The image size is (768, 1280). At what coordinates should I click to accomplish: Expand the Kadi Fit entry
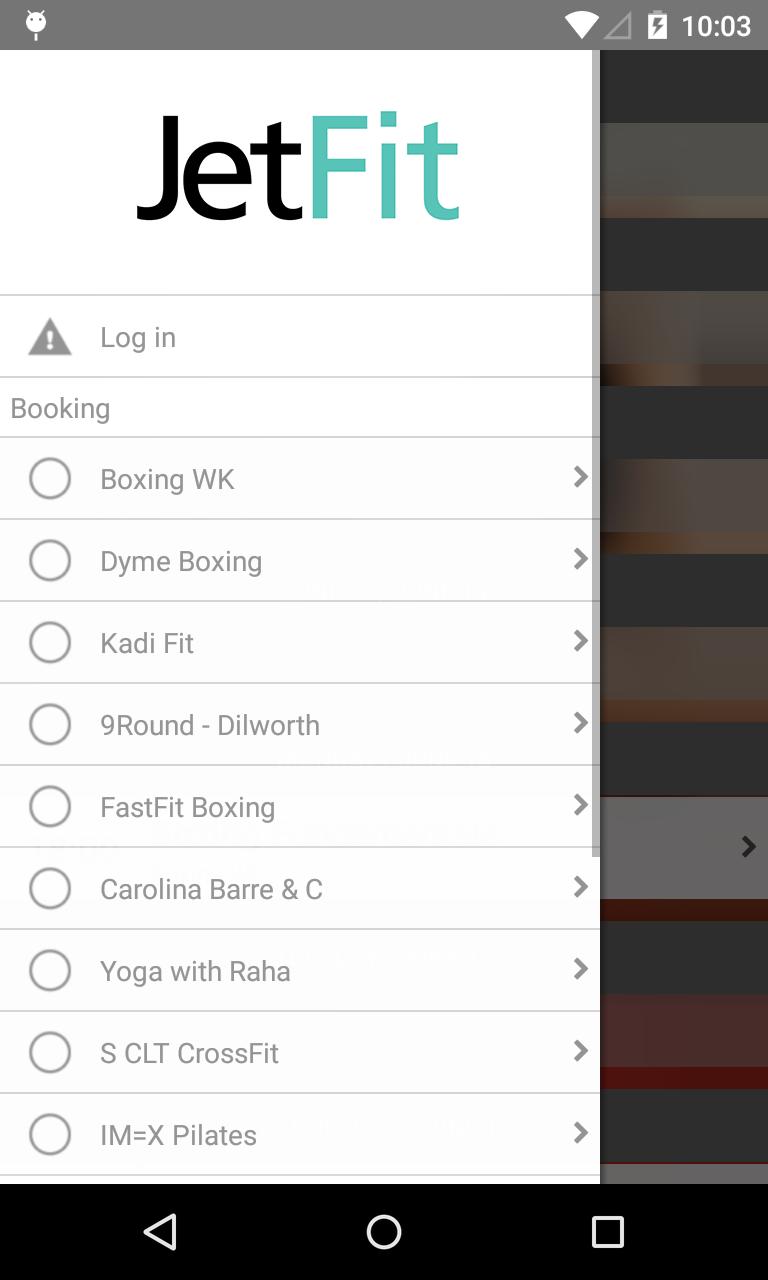(x=580, y=642)
